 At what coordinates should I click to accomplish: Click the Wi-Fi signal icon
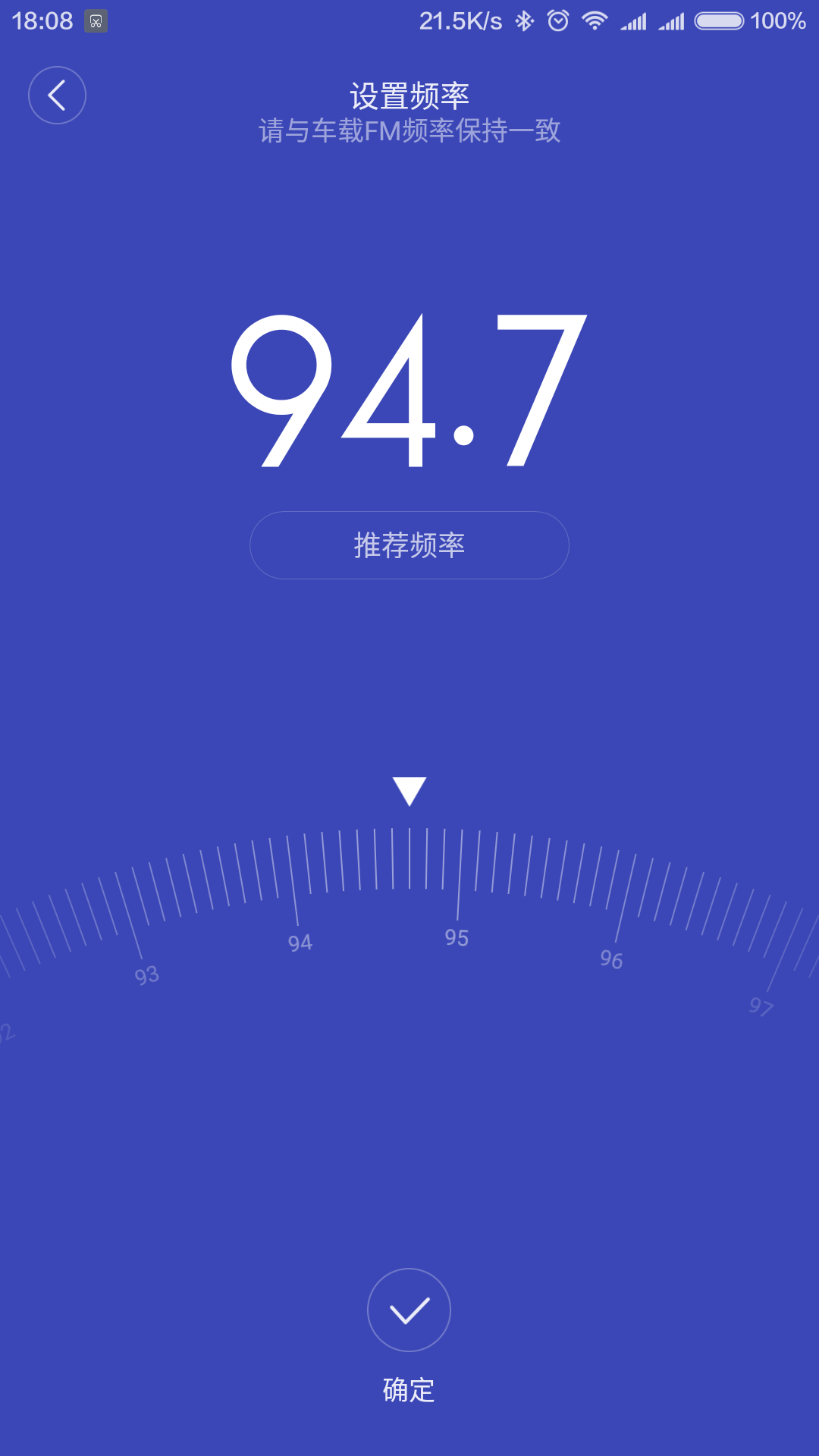[x=595, y=20]
